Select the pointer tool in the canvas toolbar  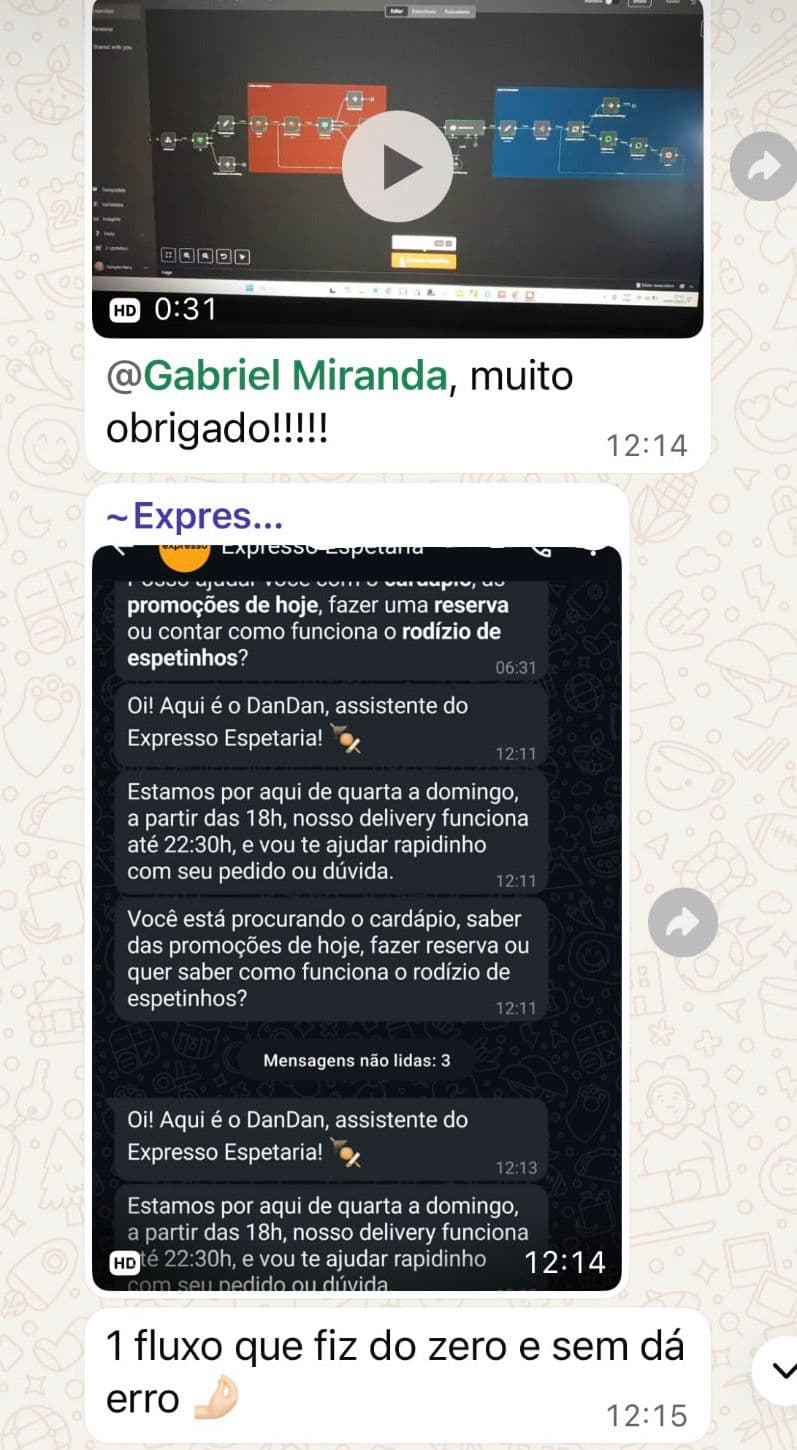click(x=243, y=257)
